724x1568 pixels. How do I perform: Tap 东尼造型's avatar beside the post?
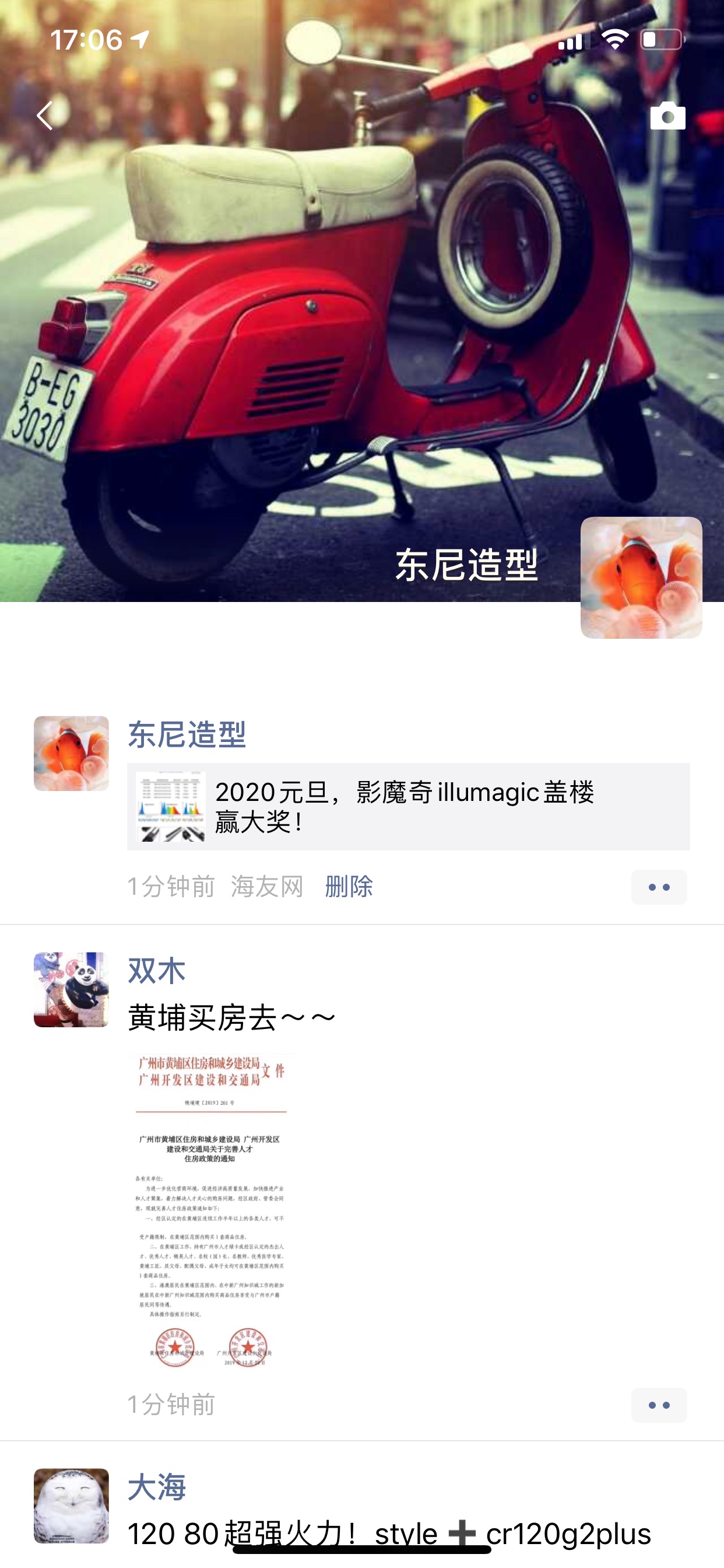pyautogui.click(x=71, y=753)
